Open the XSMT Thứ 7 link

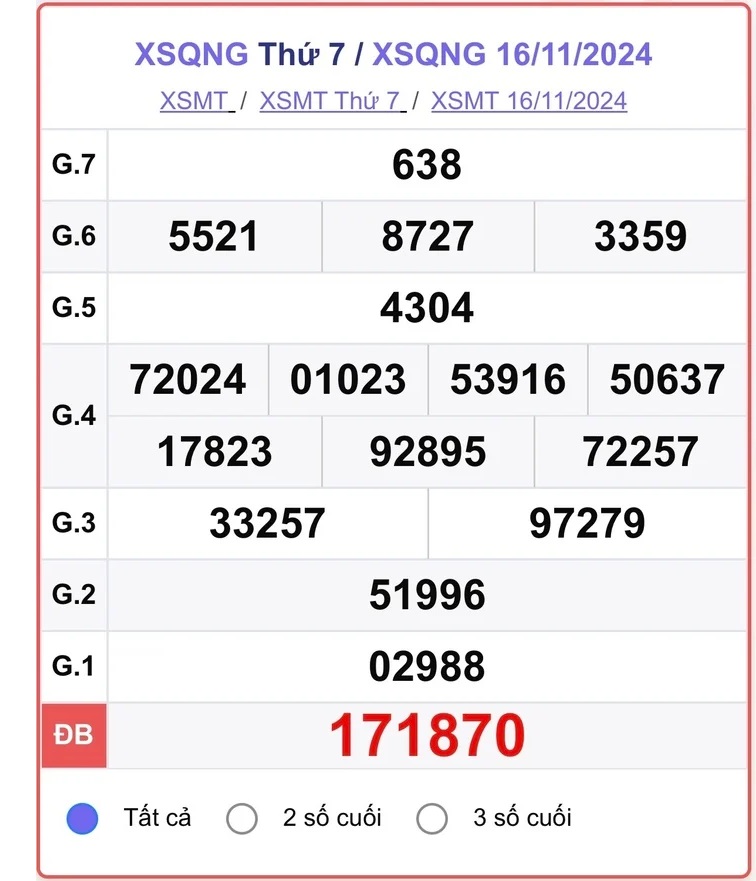click(330, 101)
